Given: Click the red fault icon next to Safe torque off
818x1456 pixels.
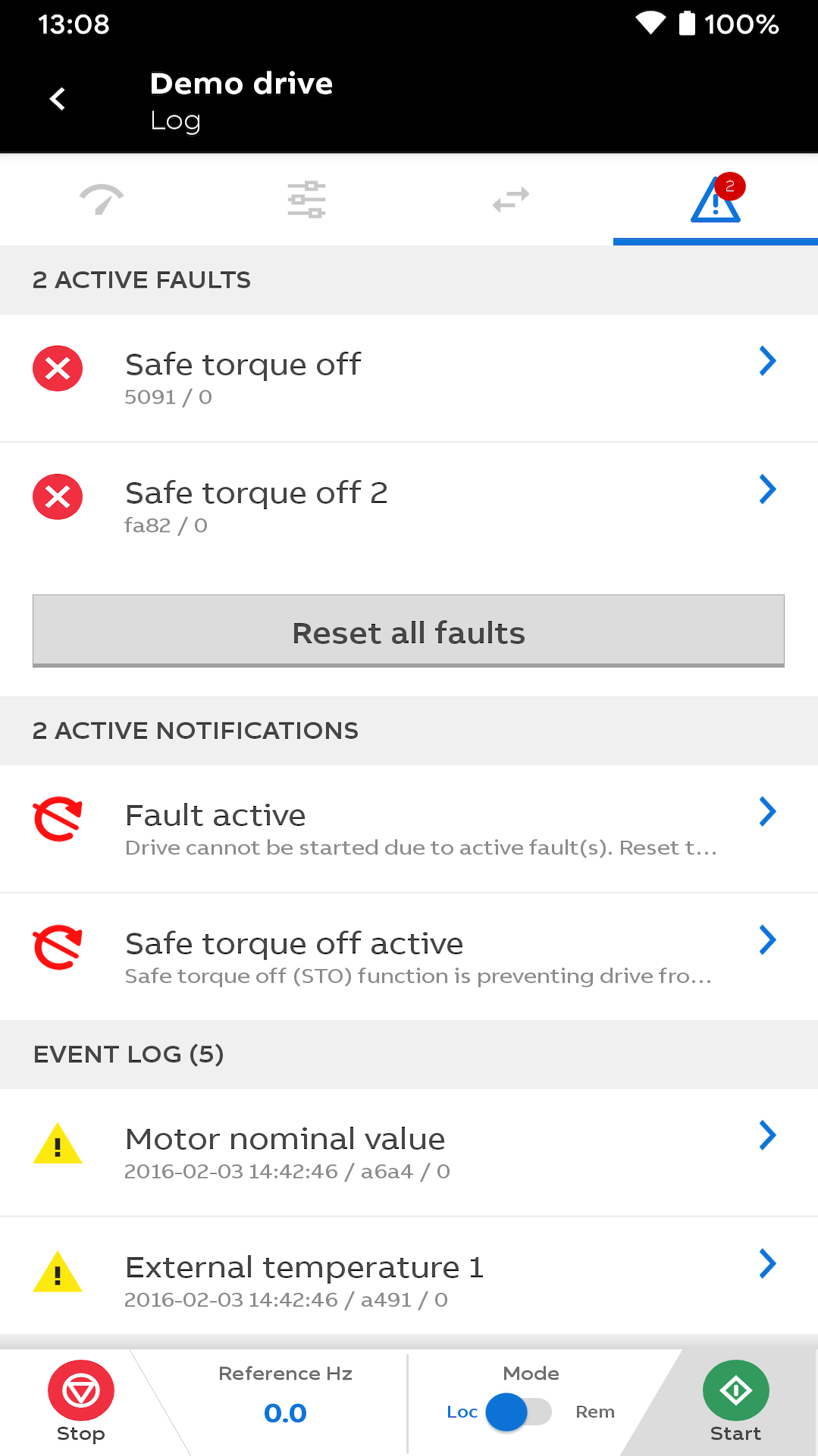Looking at the screenshot, I should click(x=58, y=369).
